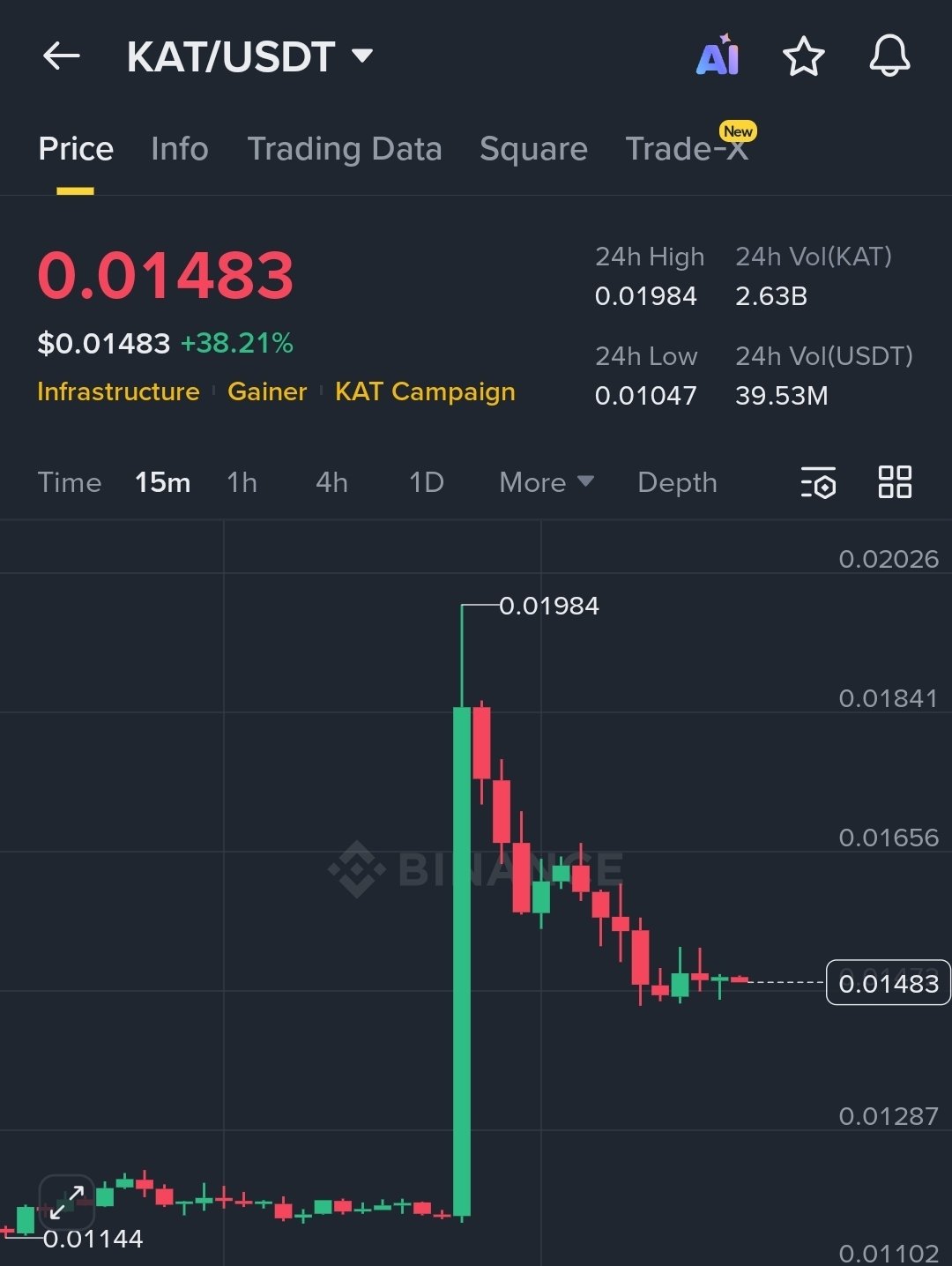Select the 1h chart interval
Image resolution: width=952 pixels, height=1266 pixels.
[242, 482]
